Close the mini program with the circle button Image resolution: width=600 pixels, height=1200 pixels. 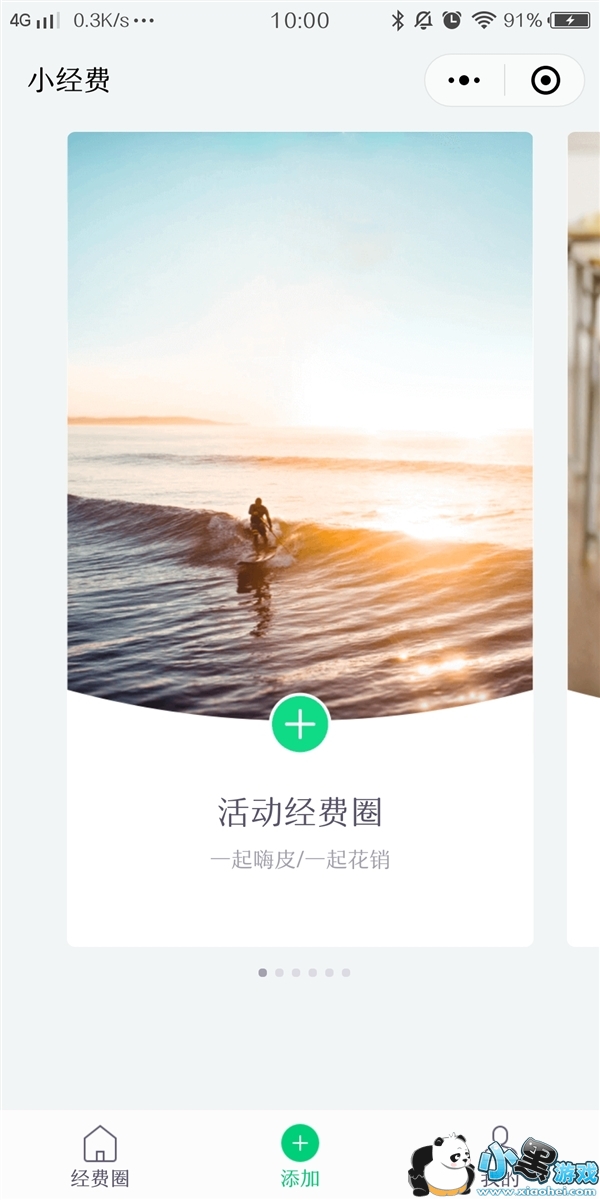click(545, 80)
